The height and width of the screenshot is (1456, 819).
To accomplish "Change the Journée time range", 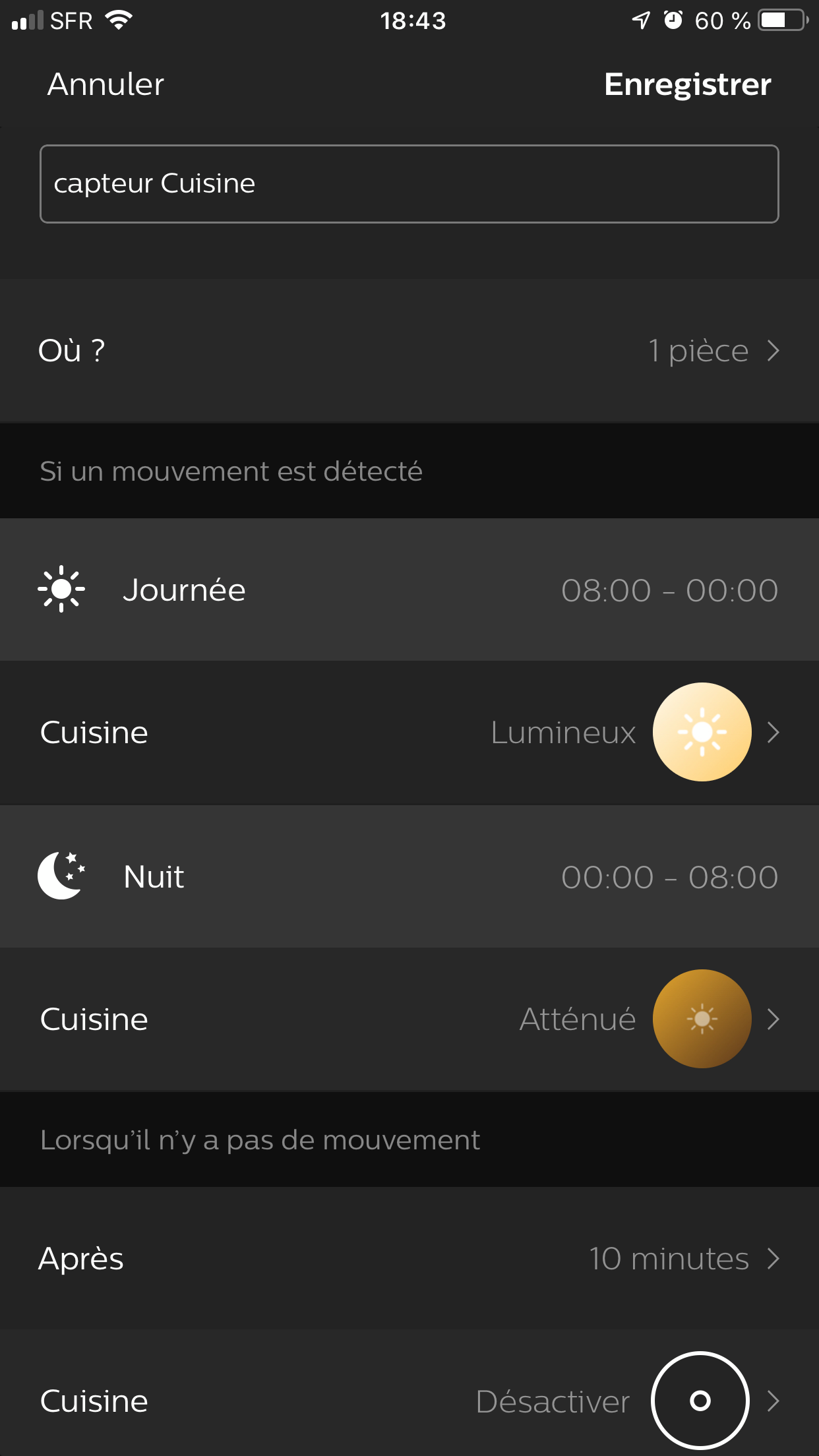I will (x=409, y=590).
